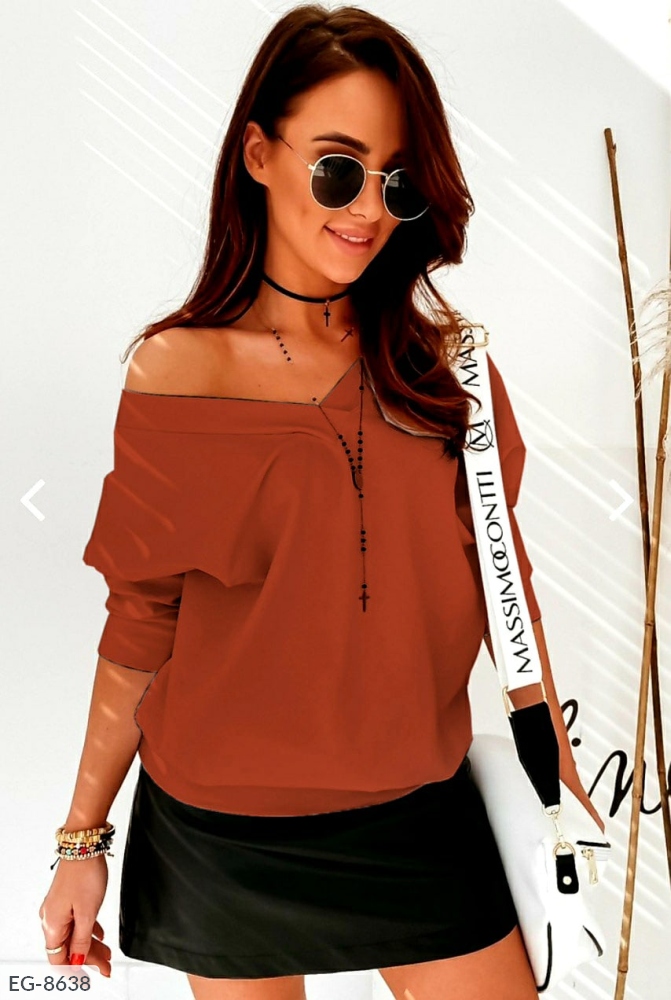Go to the next product photo
Screen dimensions: 671x1000
click(x=620, y=500)
